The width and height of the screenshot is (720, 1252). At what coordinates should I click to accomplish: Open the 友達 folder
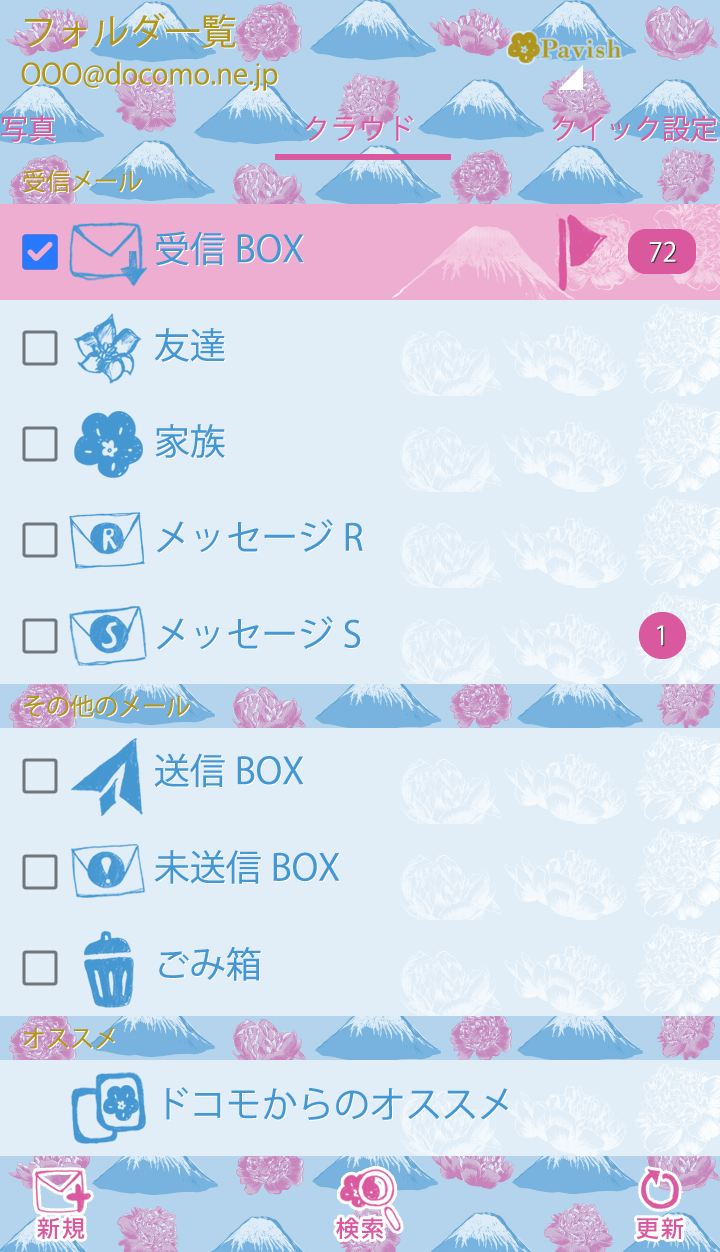pos(190,347)
